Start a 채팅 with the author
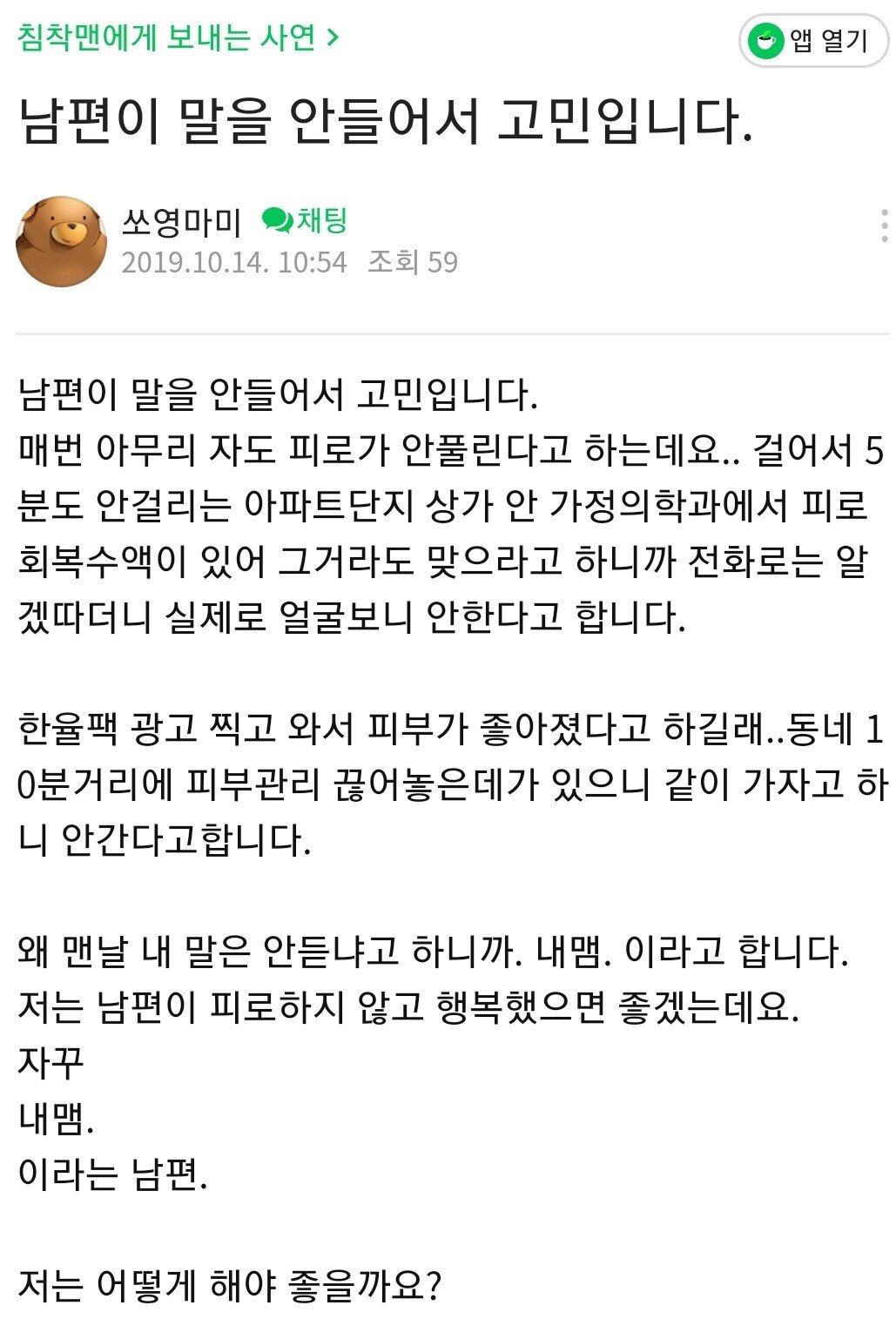 tap(306, 220)
